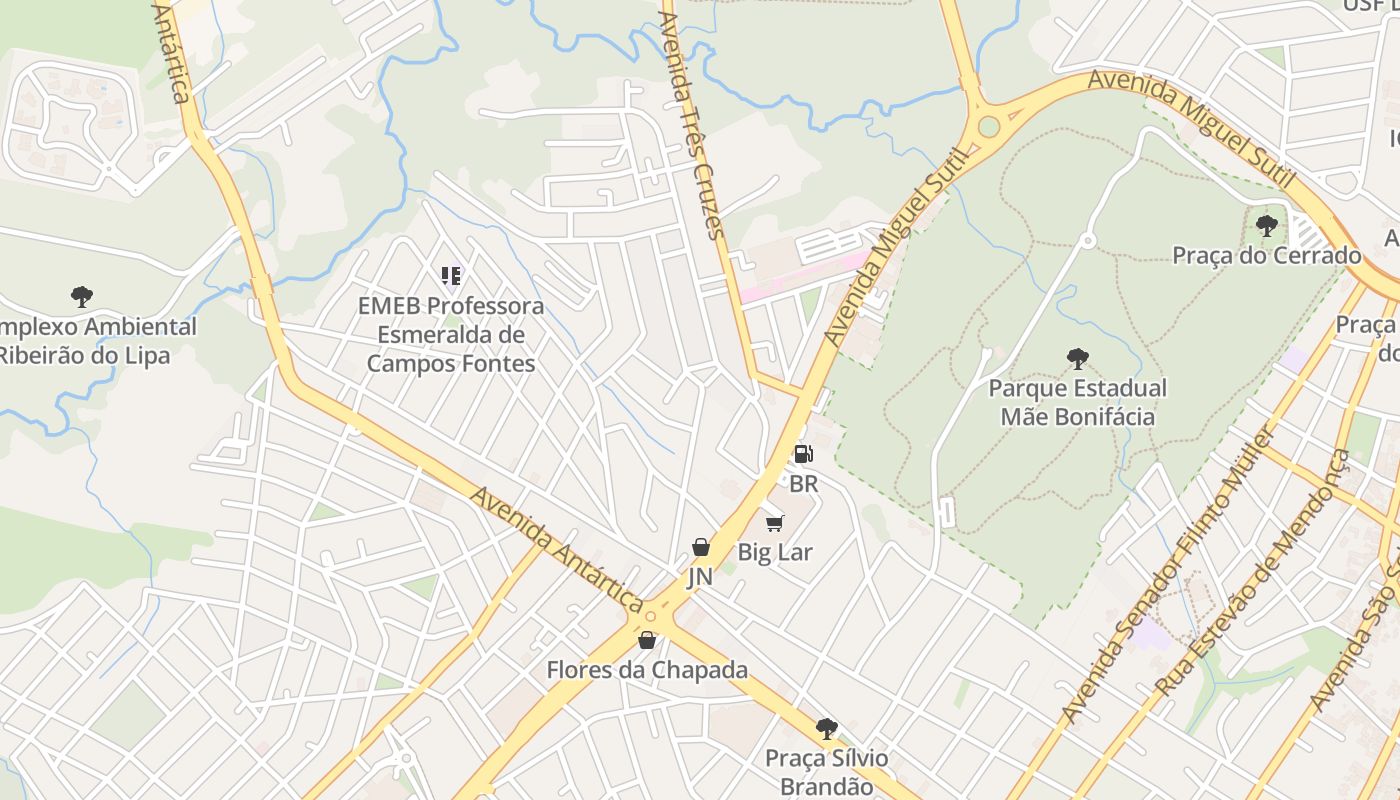Tap the JN shop marker

click(701, 547)
